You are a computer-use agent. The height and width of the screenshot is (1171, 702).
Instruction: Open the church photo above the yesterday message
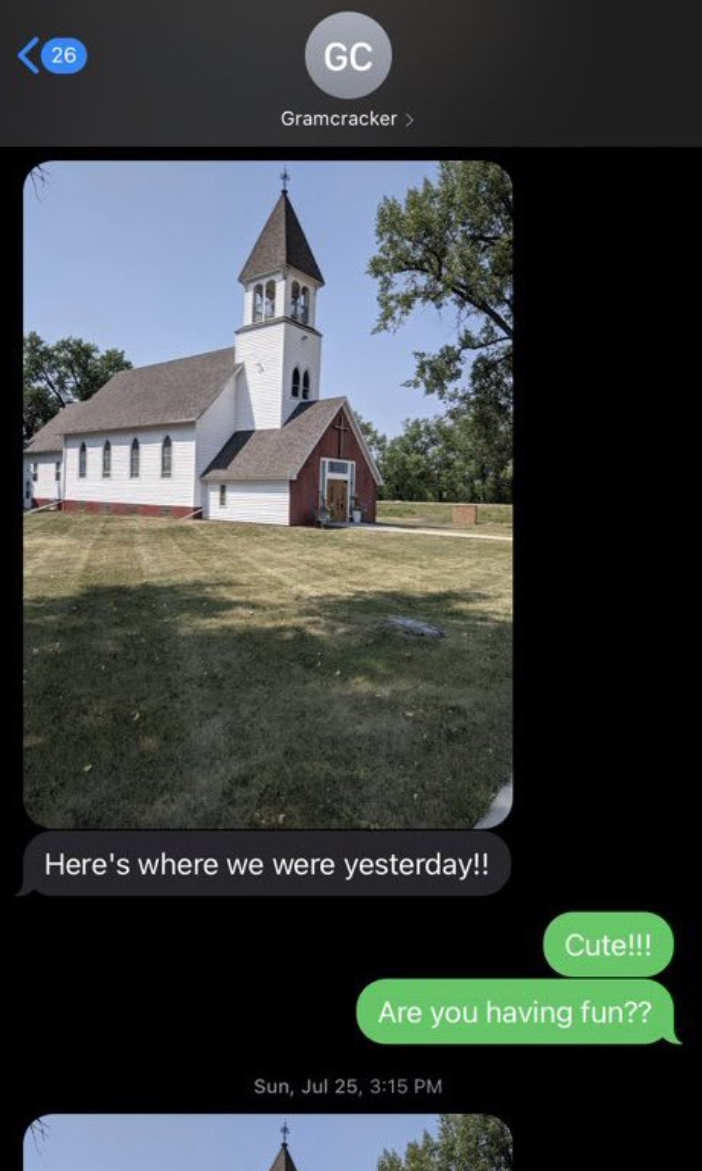click(x=268, y=494)
